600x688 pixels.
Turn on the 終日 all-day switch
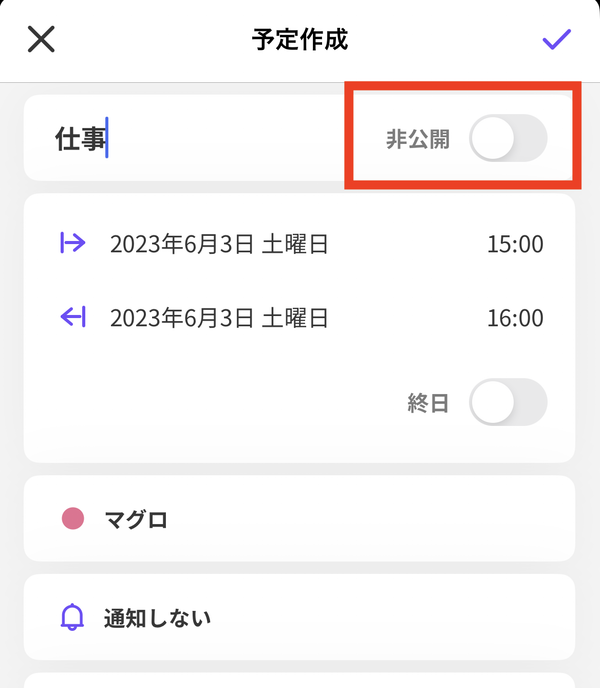point(508,402)
